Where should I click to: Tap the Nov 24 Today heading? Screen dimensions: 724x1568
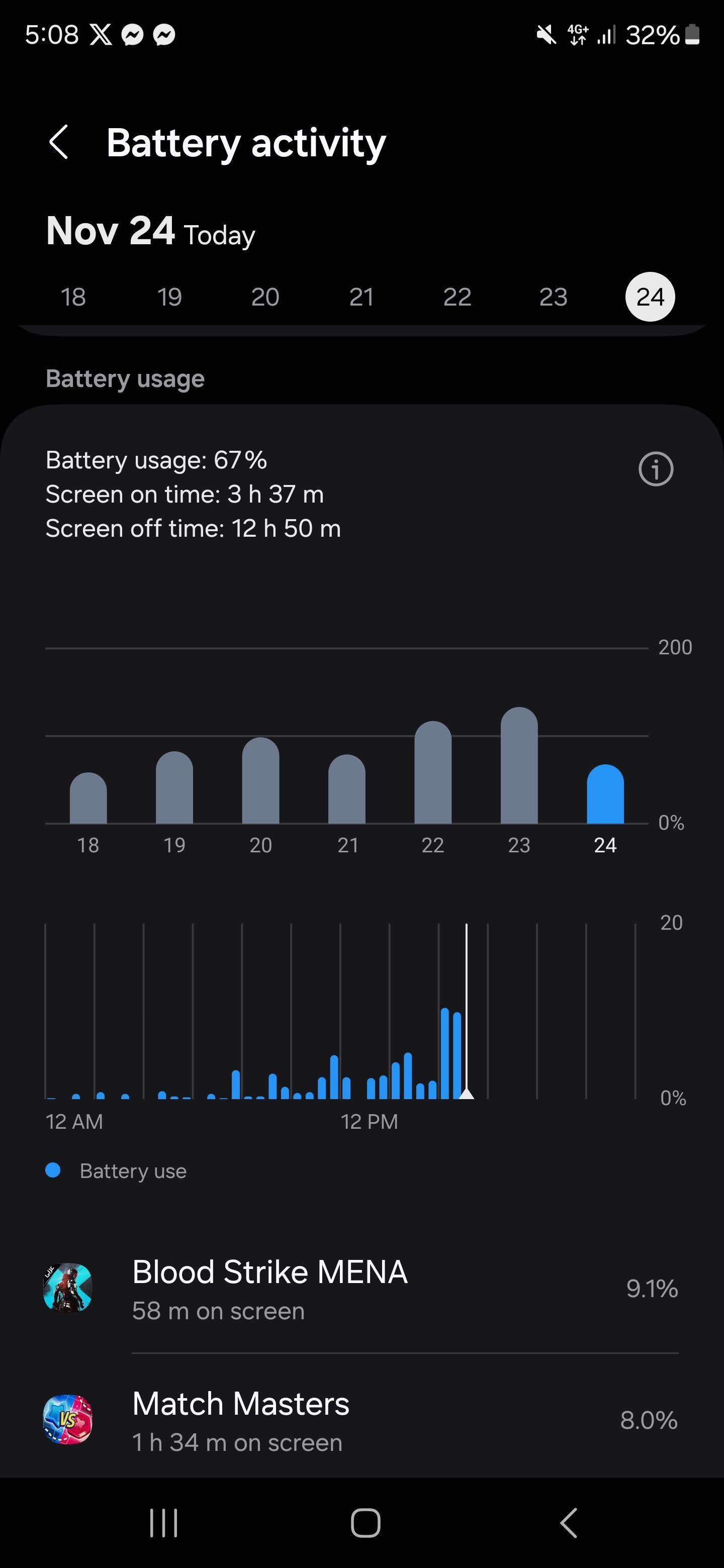pyautogui.click(x=149, y=232)
